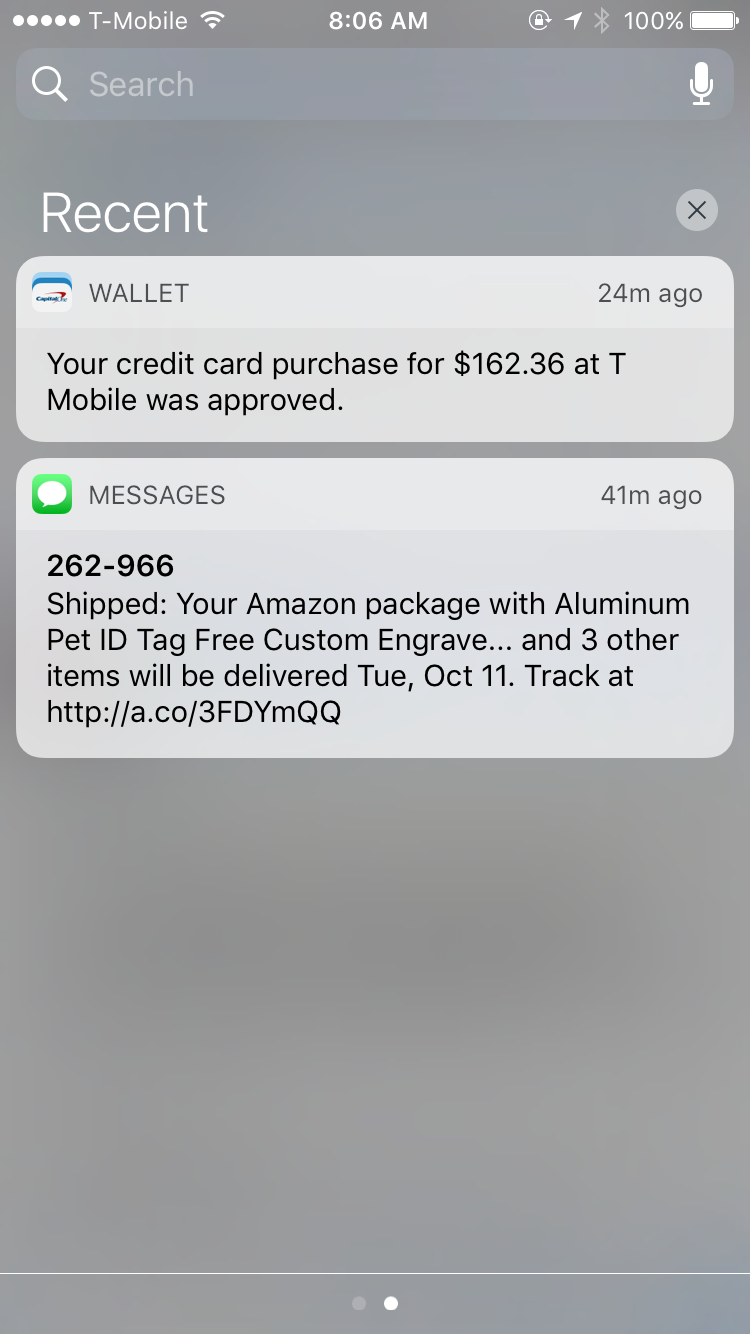Open the Search field

coord(375,85)
